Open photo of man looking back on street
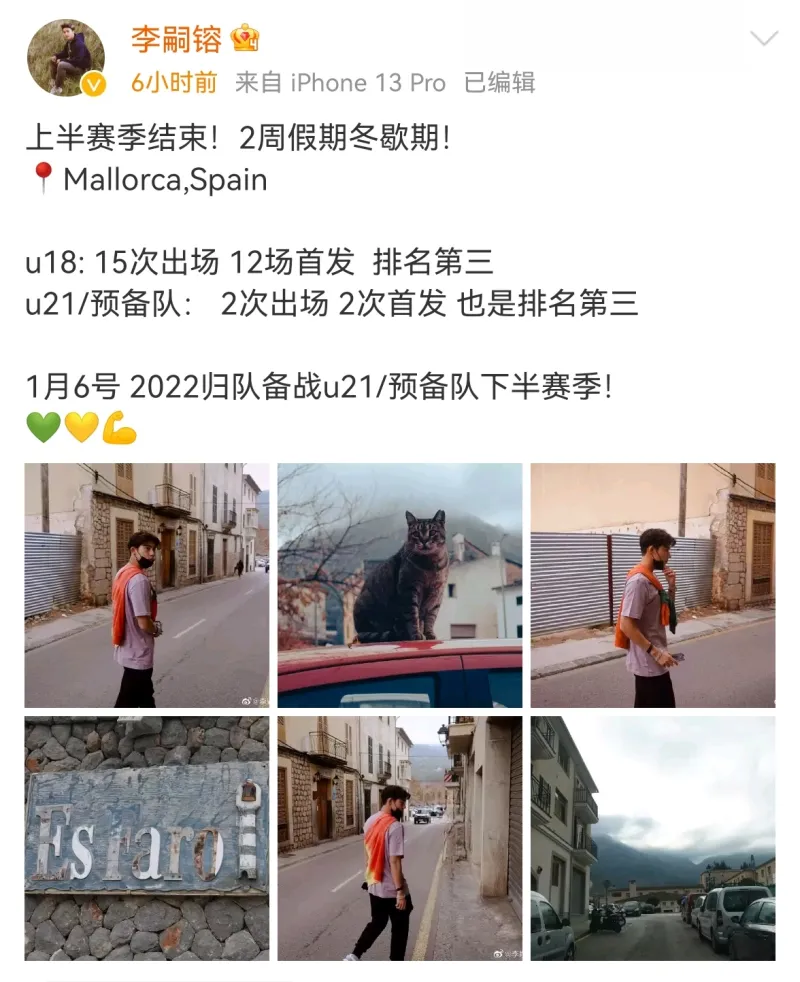 click(x=147, y=585)
